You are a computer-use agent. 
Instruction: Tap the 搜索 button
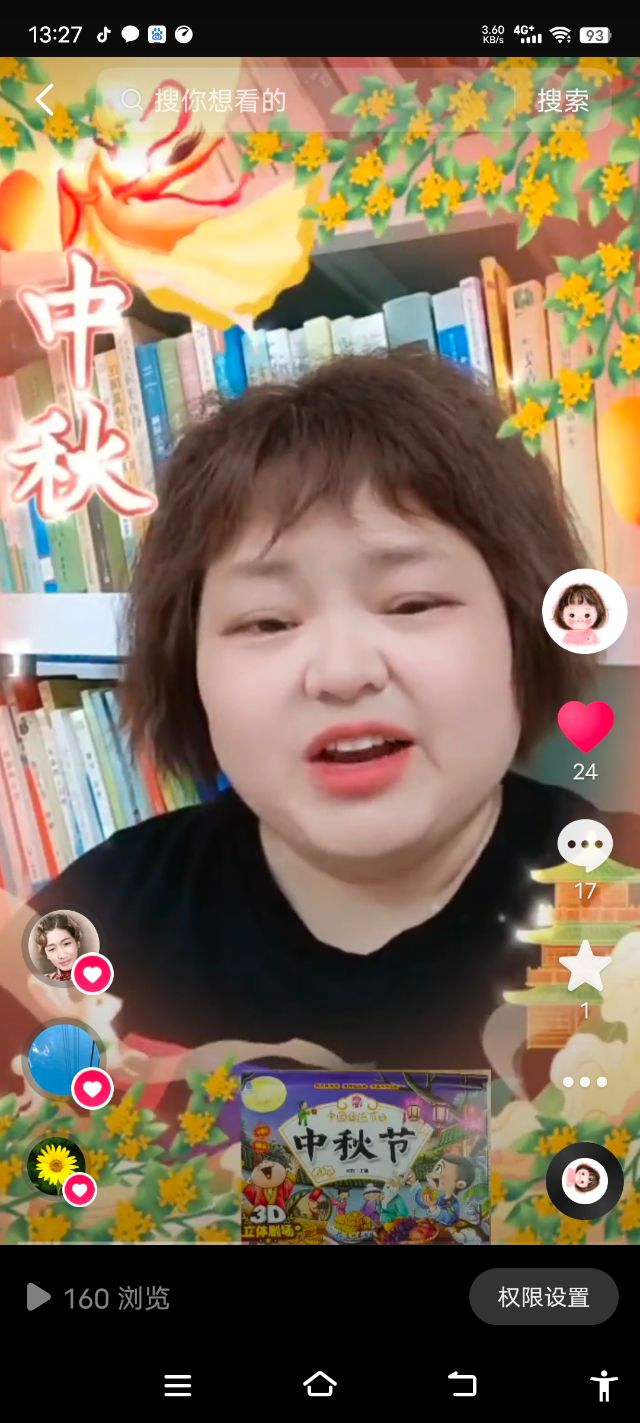tap(562, 100)
